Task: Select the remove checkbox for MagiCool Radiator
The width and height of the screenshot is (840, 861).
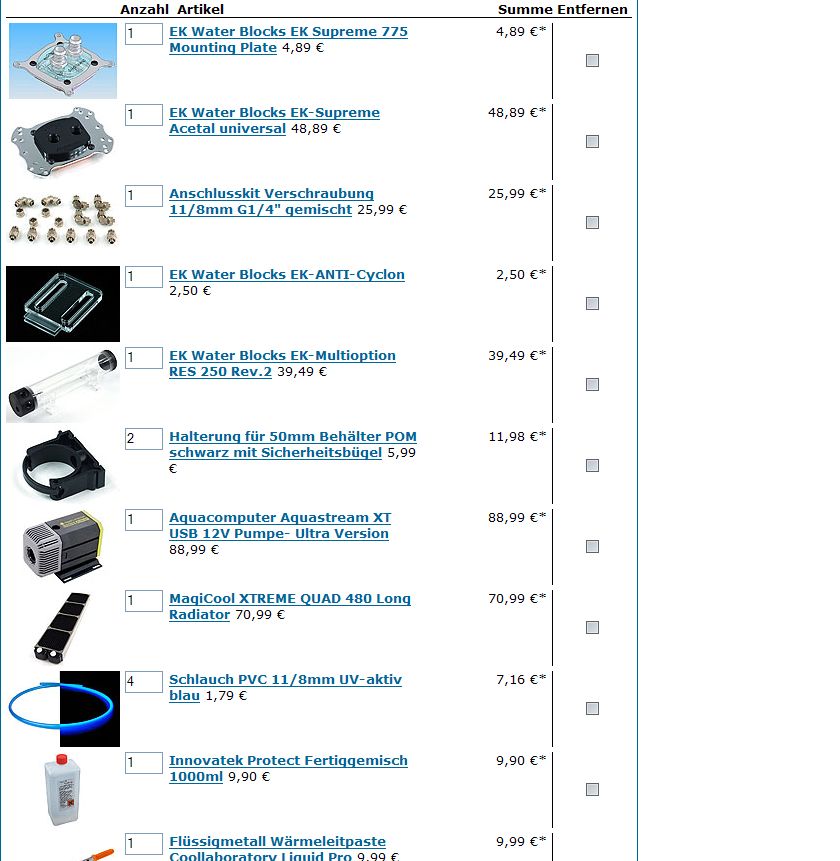Action: (592, 628)
